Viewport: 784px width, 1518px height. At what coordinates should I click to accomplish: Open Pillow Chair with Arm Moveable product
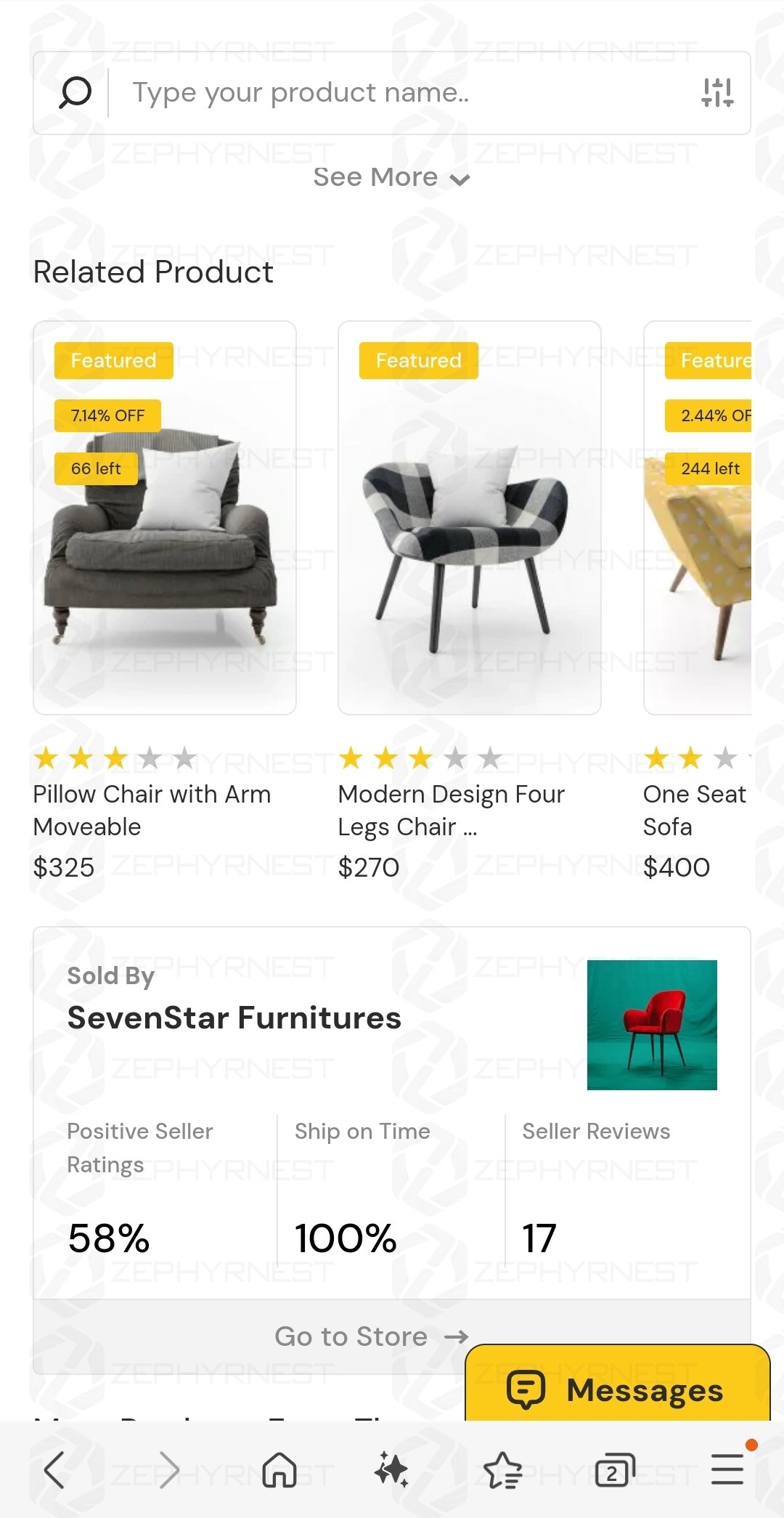(165, 517)
